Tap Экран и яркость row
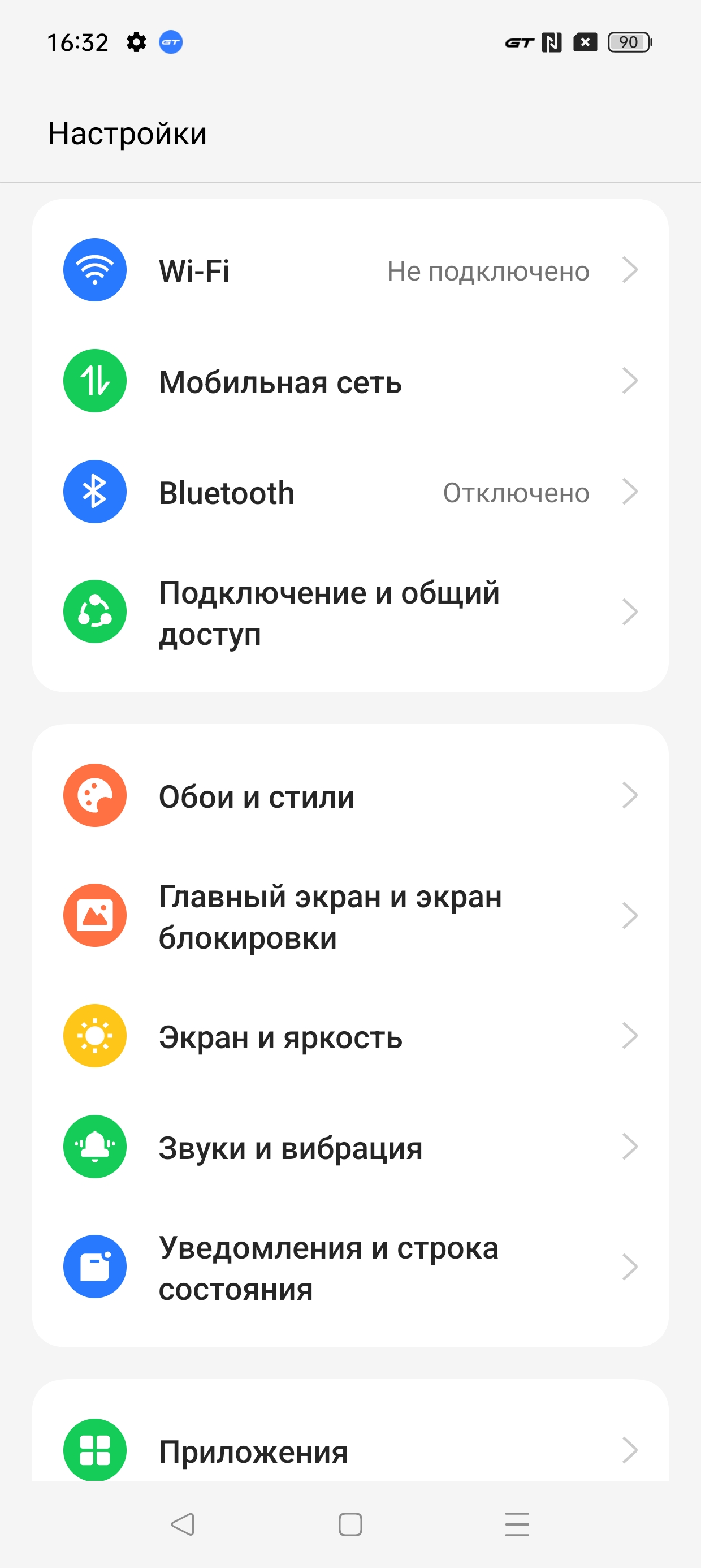Screen dimensions: 701x1568 [x=350, y=1036]
